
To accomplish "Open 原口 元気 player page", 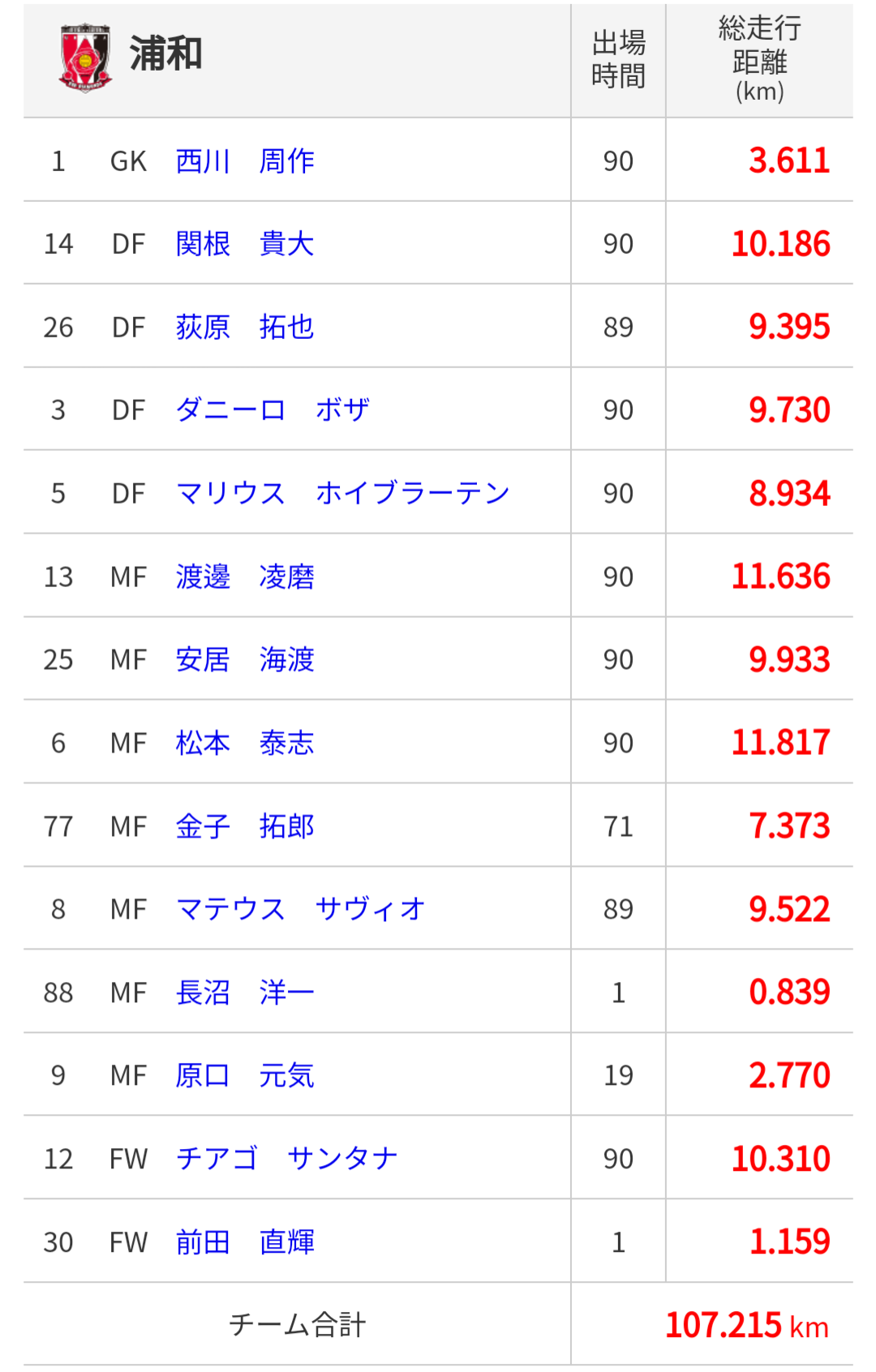I will 245,1075.
